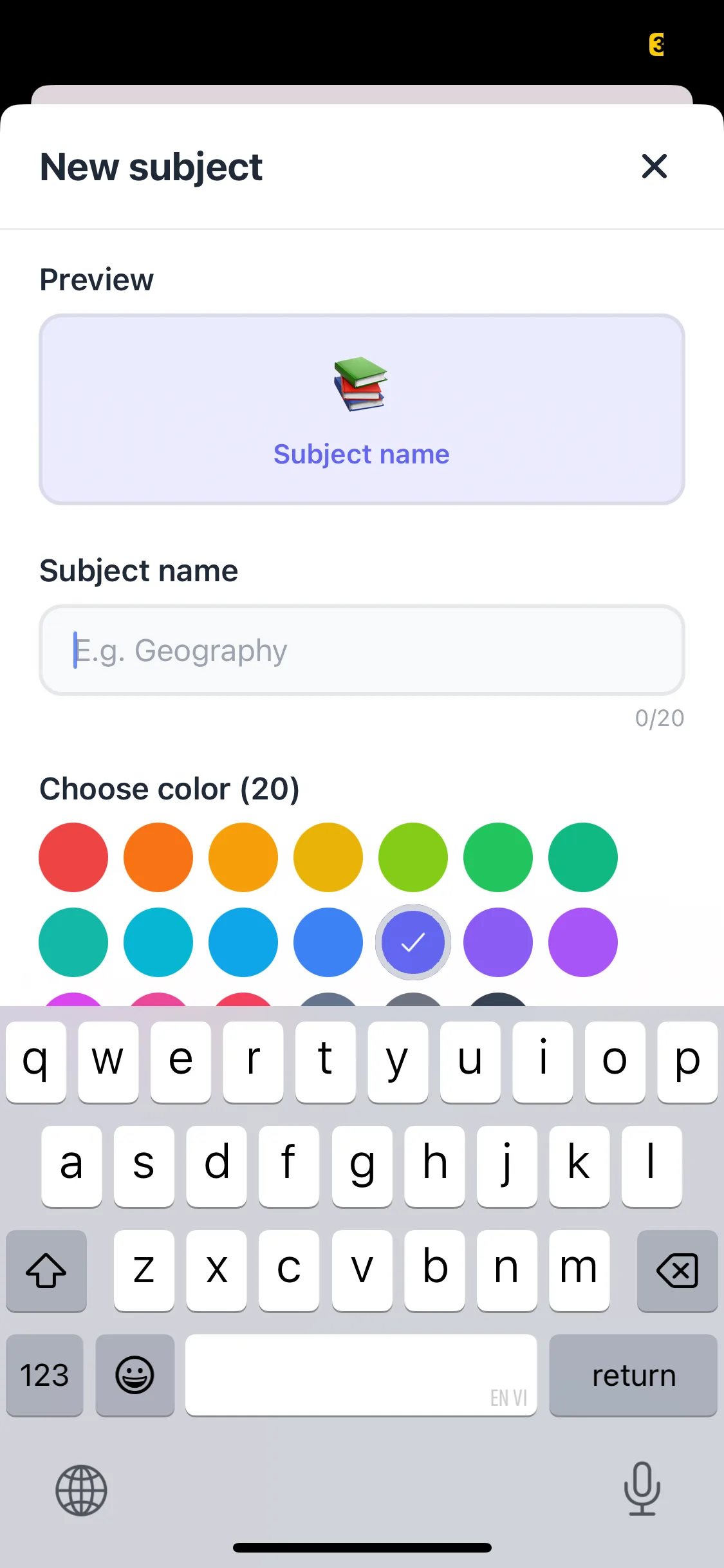Tap the checked indigo color swatch
Image resolution: width=724 pixels, height=1568 pixels.
pyautogui.click(x=413, y=942)
